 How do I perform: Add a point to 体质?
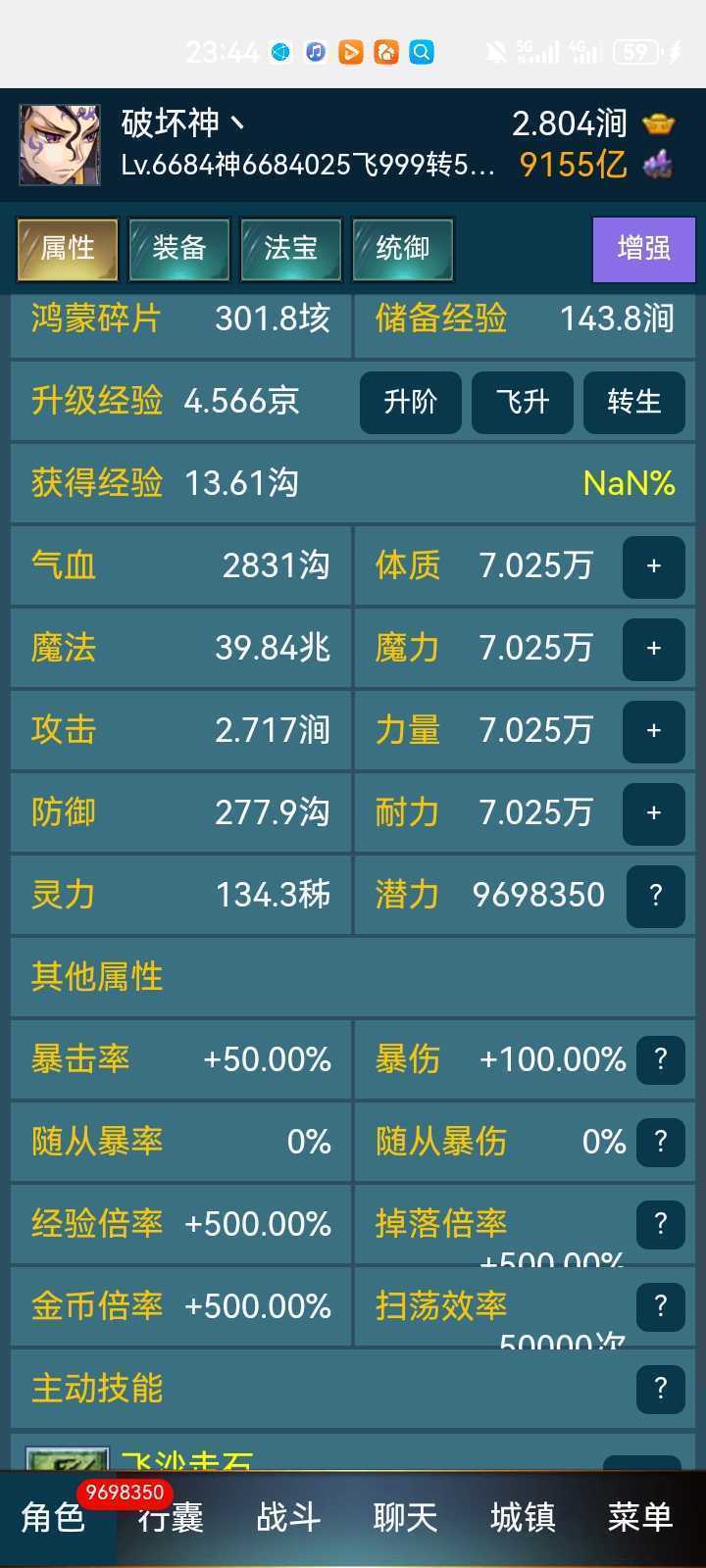click(x=654, y=566)
